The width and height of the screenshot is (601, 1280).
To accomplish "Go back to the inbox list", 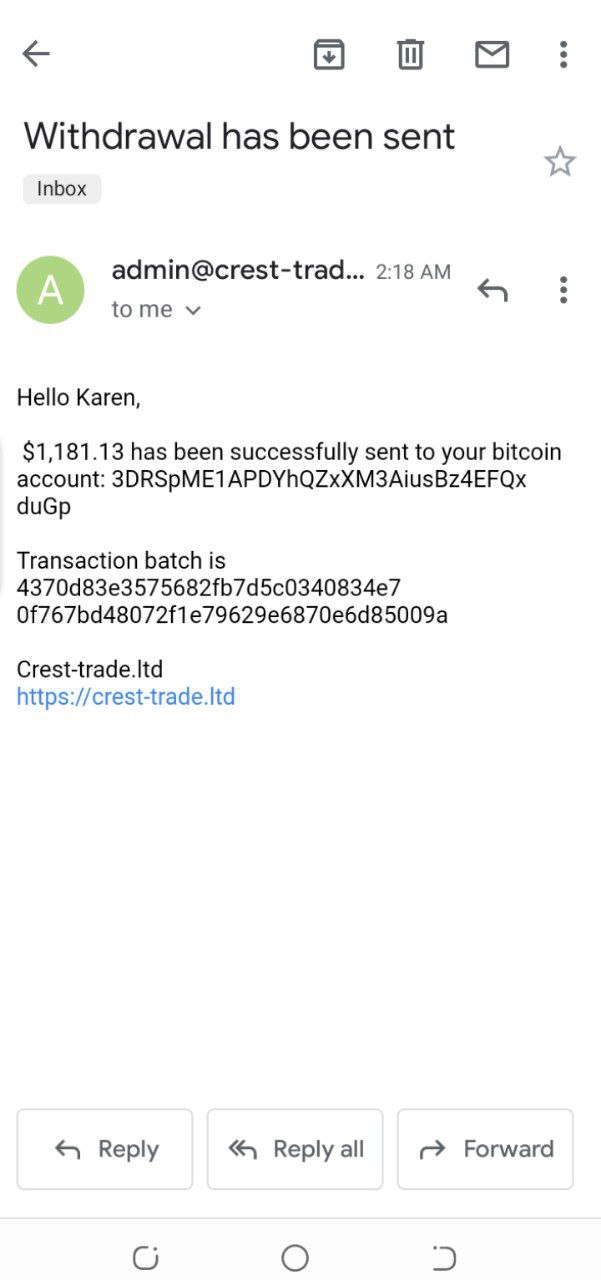I will pyautogui.click(x=36, y=54).
